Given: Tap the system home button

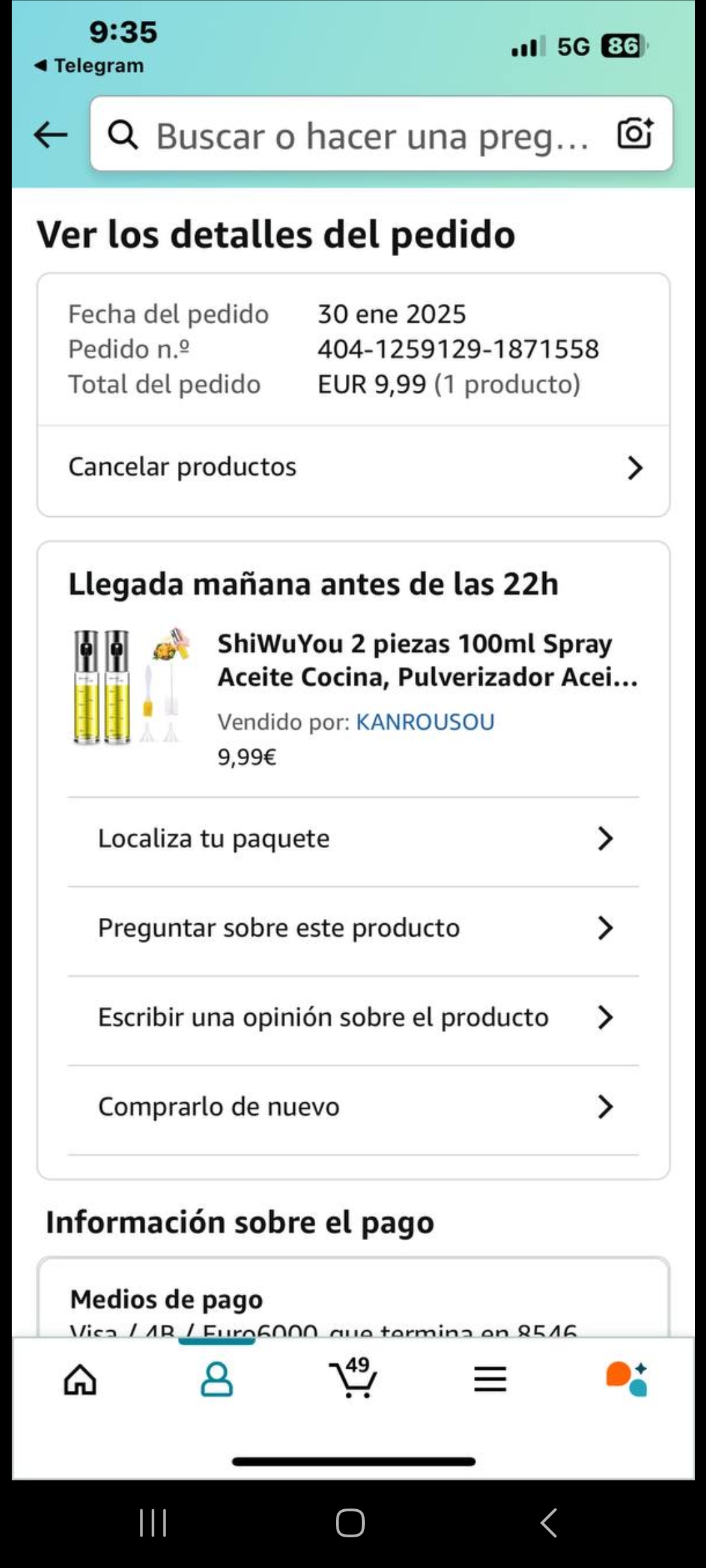Looking at the screenshot, I should [350, 1523].
